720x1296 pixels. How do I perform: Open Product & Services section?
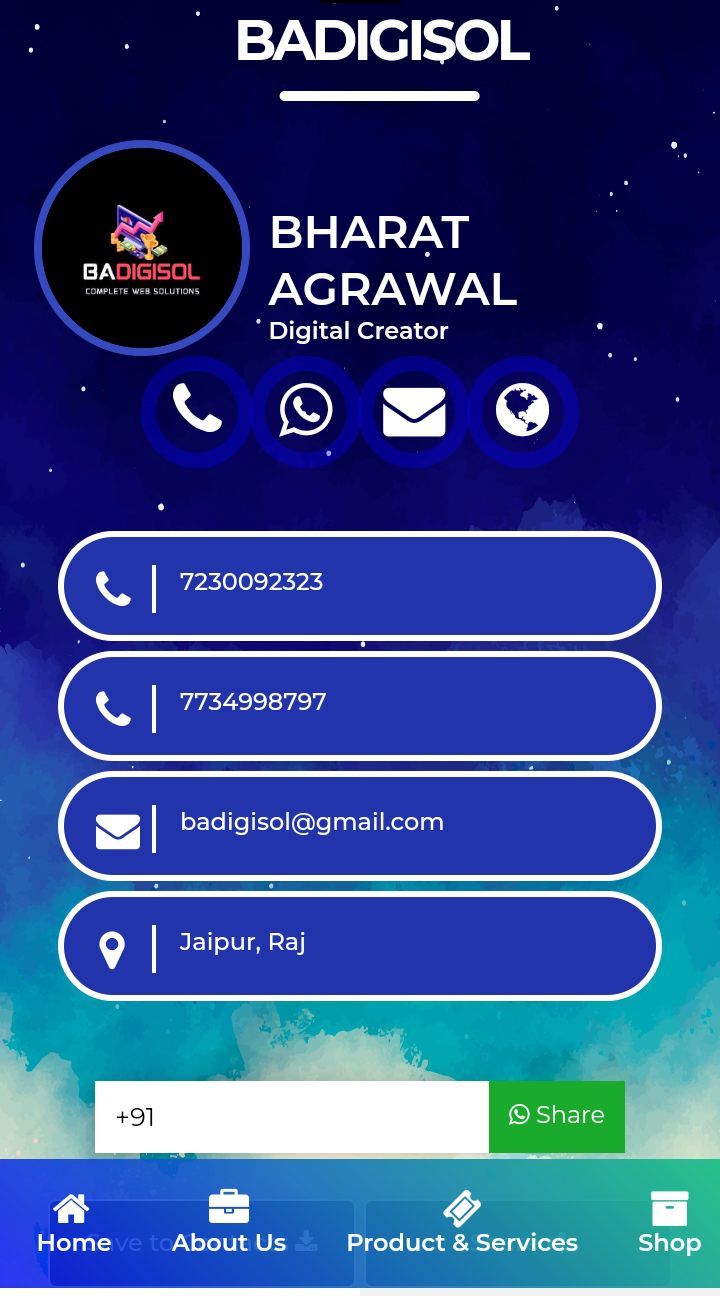[x=462, y=1223]
